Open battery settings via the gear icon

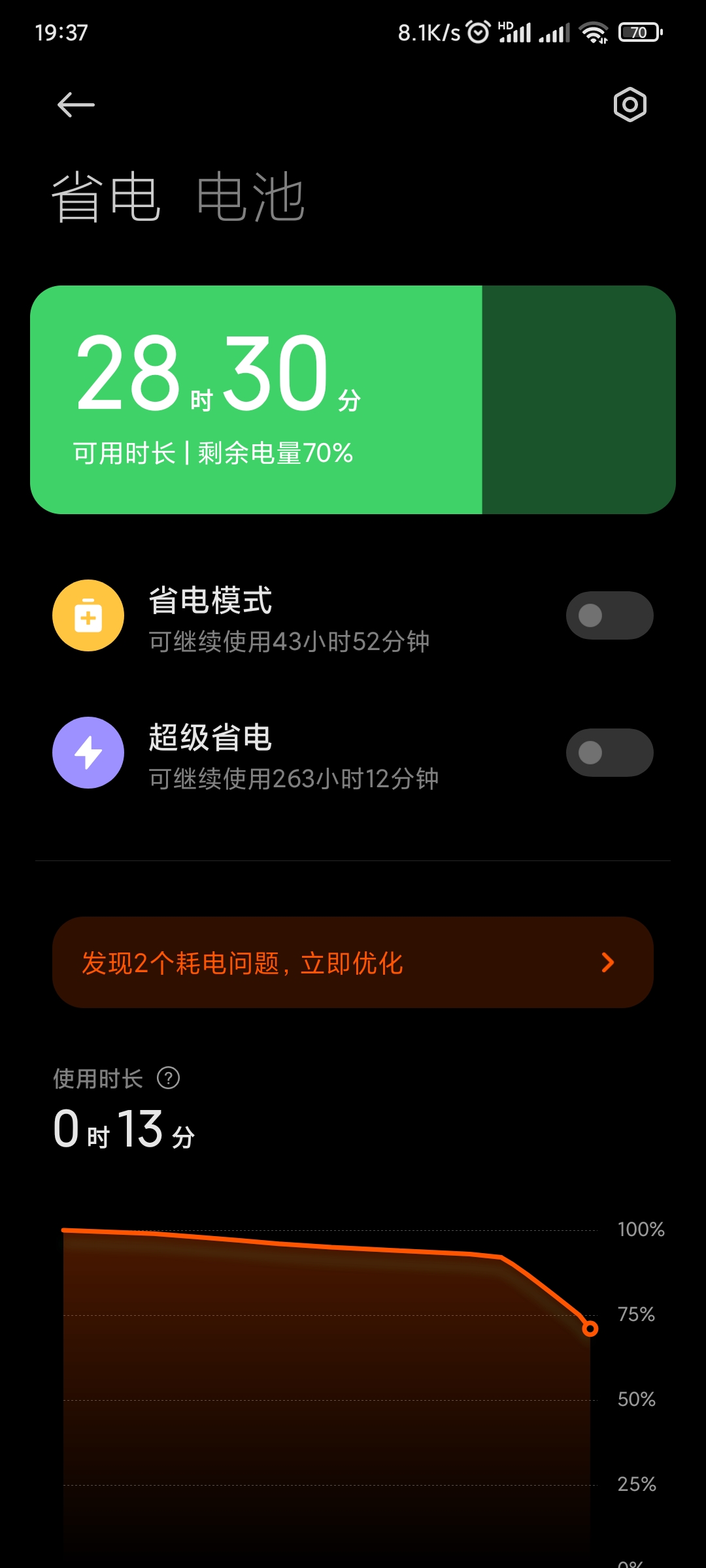(630, 105)
